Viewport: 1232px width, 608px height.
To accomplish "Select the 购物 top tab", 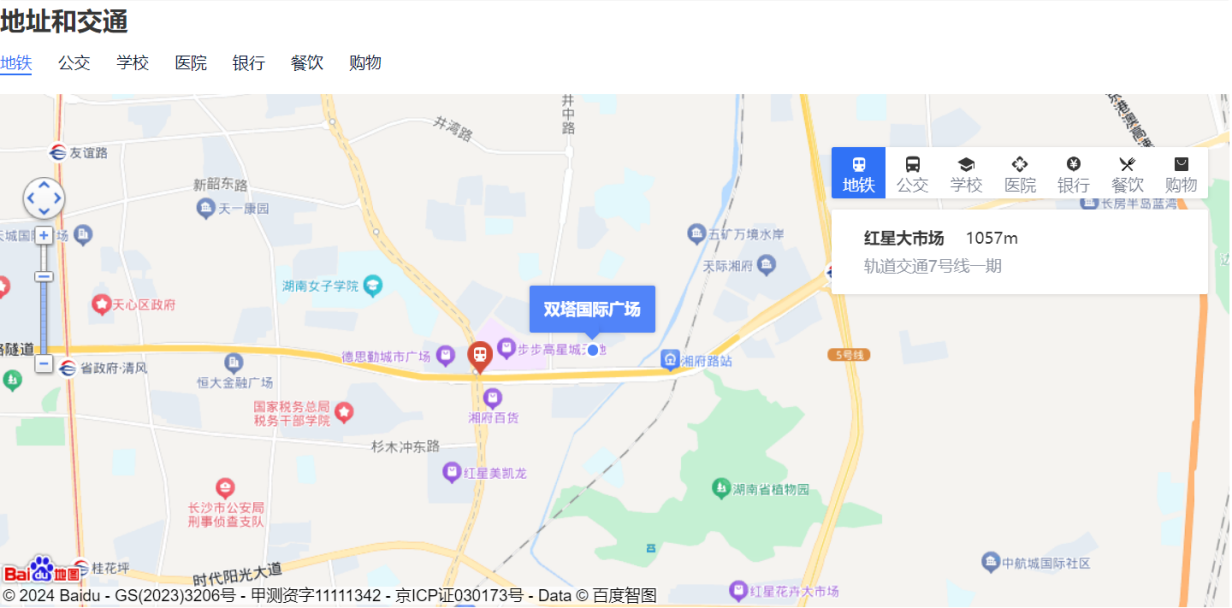I will [365, 62].
